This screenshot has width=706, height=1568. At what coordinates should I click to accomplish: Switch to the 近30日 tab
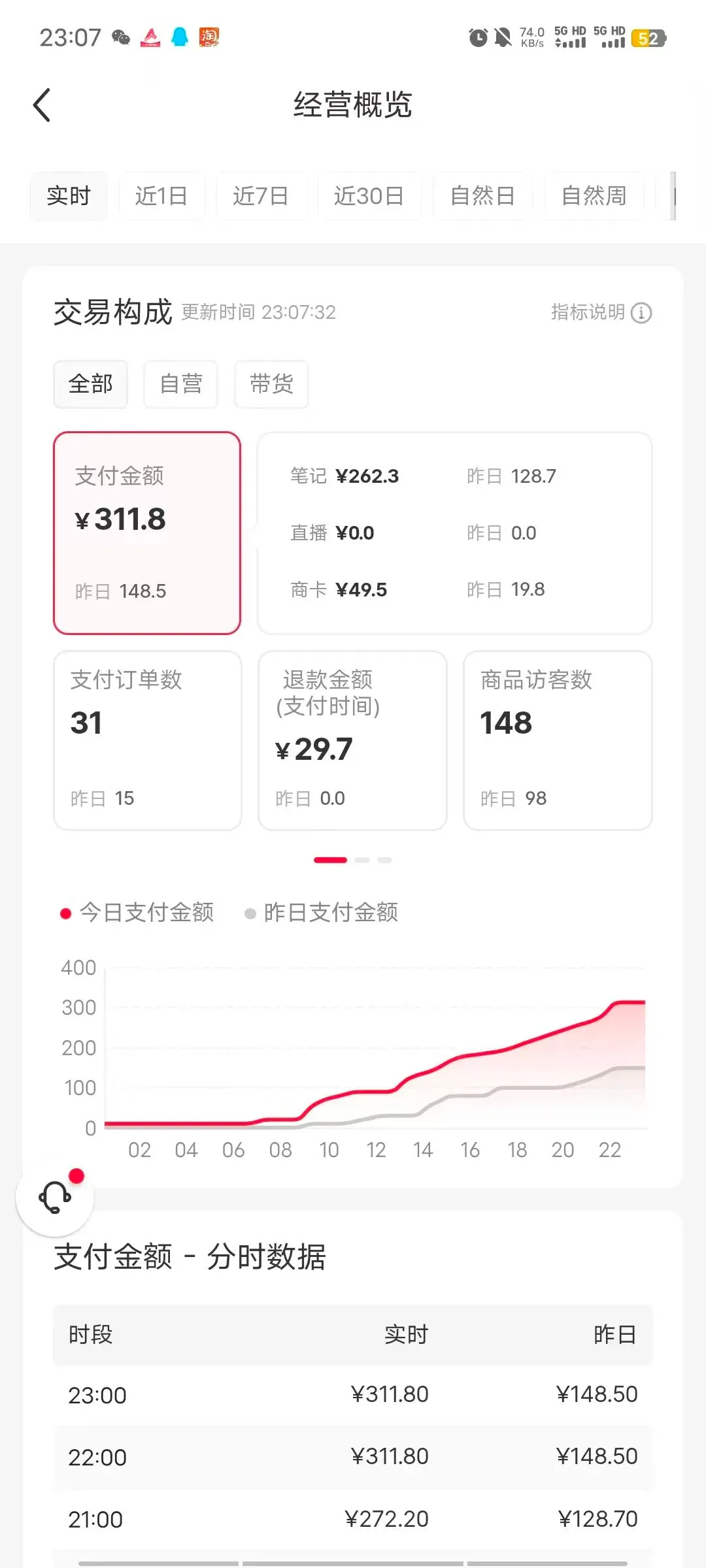(x=369, y=196)
